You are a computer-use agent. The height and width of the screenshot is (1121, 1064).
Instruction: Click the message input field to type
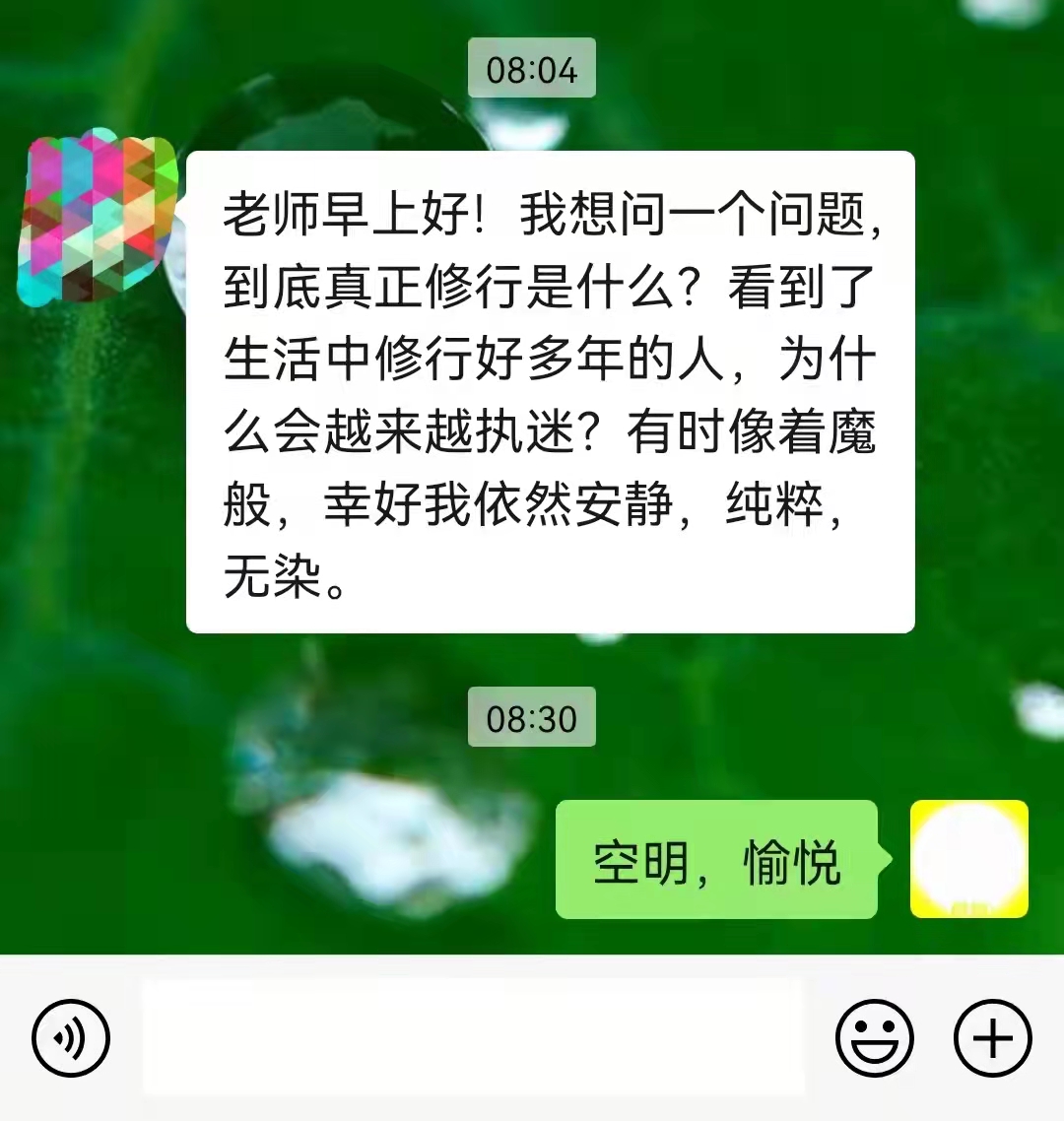click(x=473, y=1037)
